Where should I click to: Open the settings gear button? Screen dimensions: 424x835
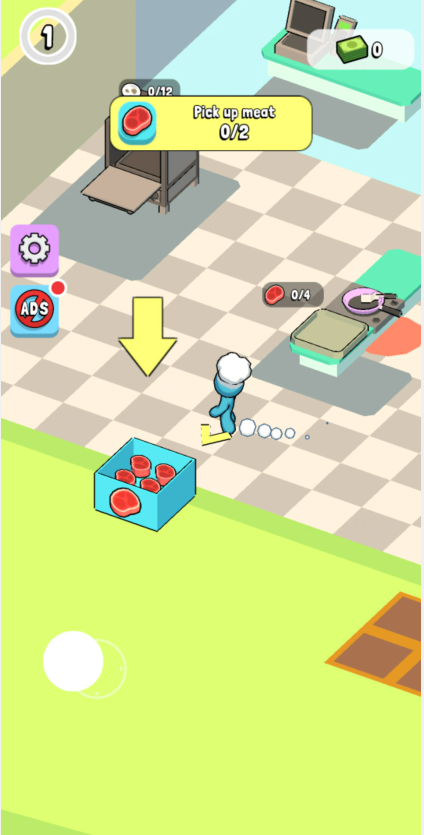coord(35,250)
